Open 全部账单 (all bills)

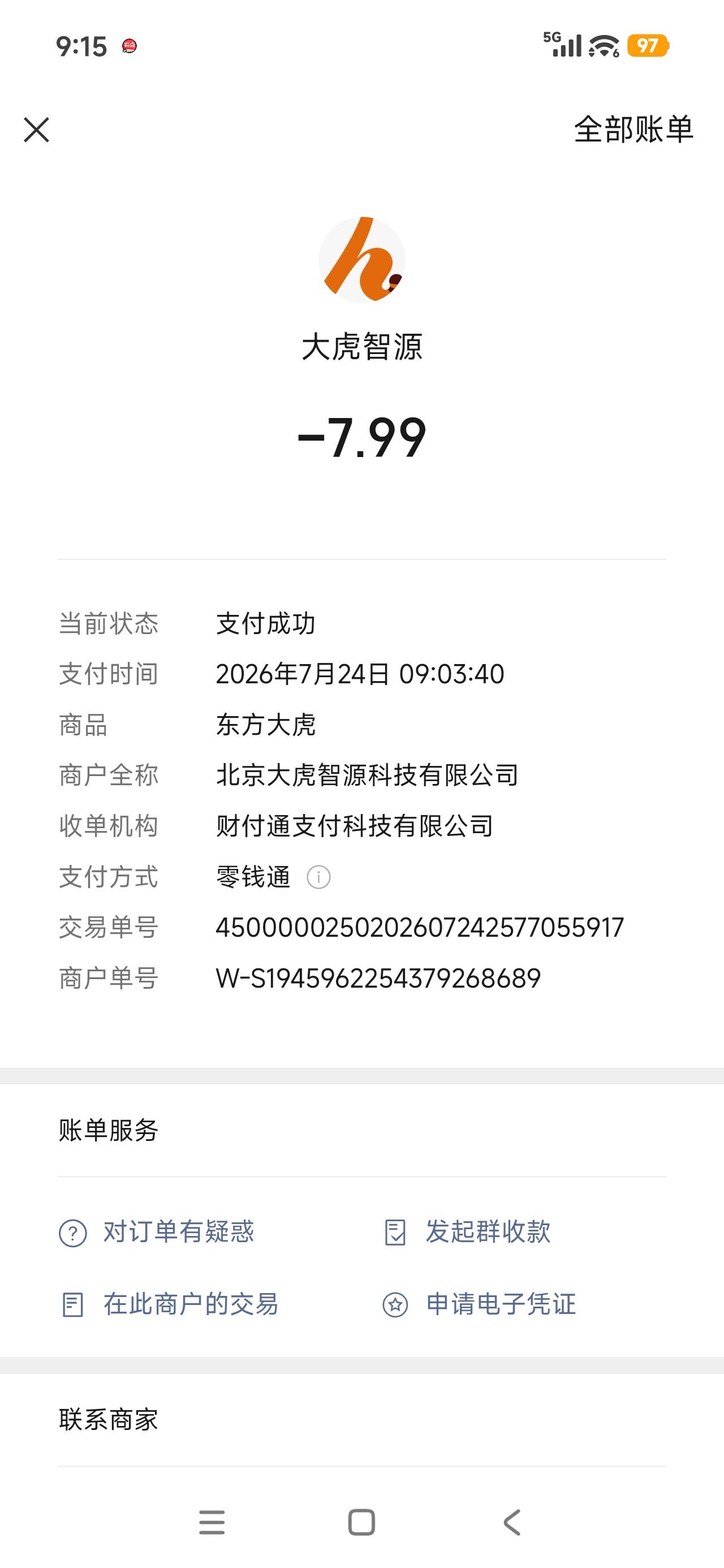(x=633, y=130)
